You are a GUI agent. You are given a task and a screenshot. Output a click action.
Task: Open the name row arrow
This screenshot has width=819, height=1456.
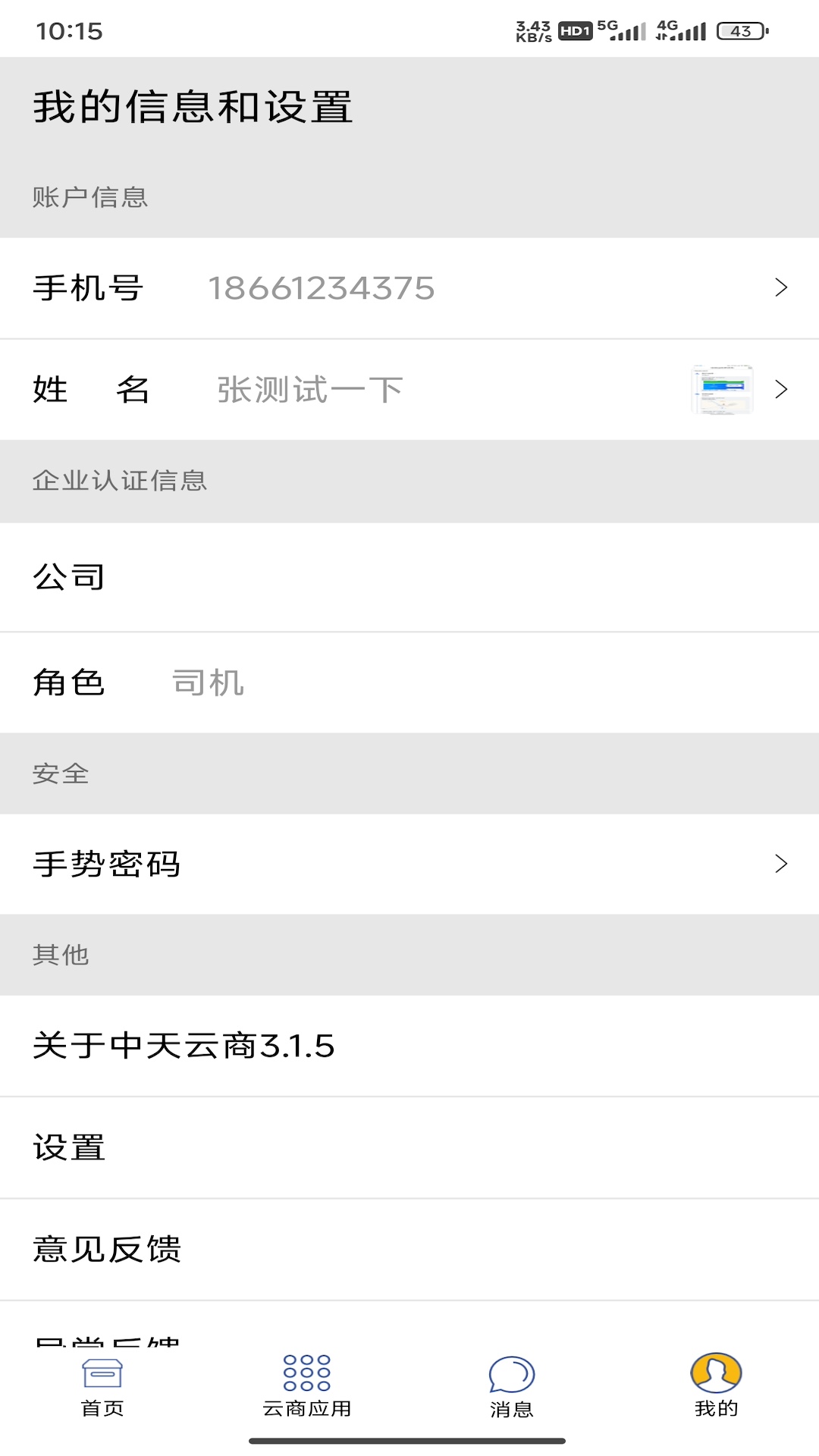coord(781,389)
